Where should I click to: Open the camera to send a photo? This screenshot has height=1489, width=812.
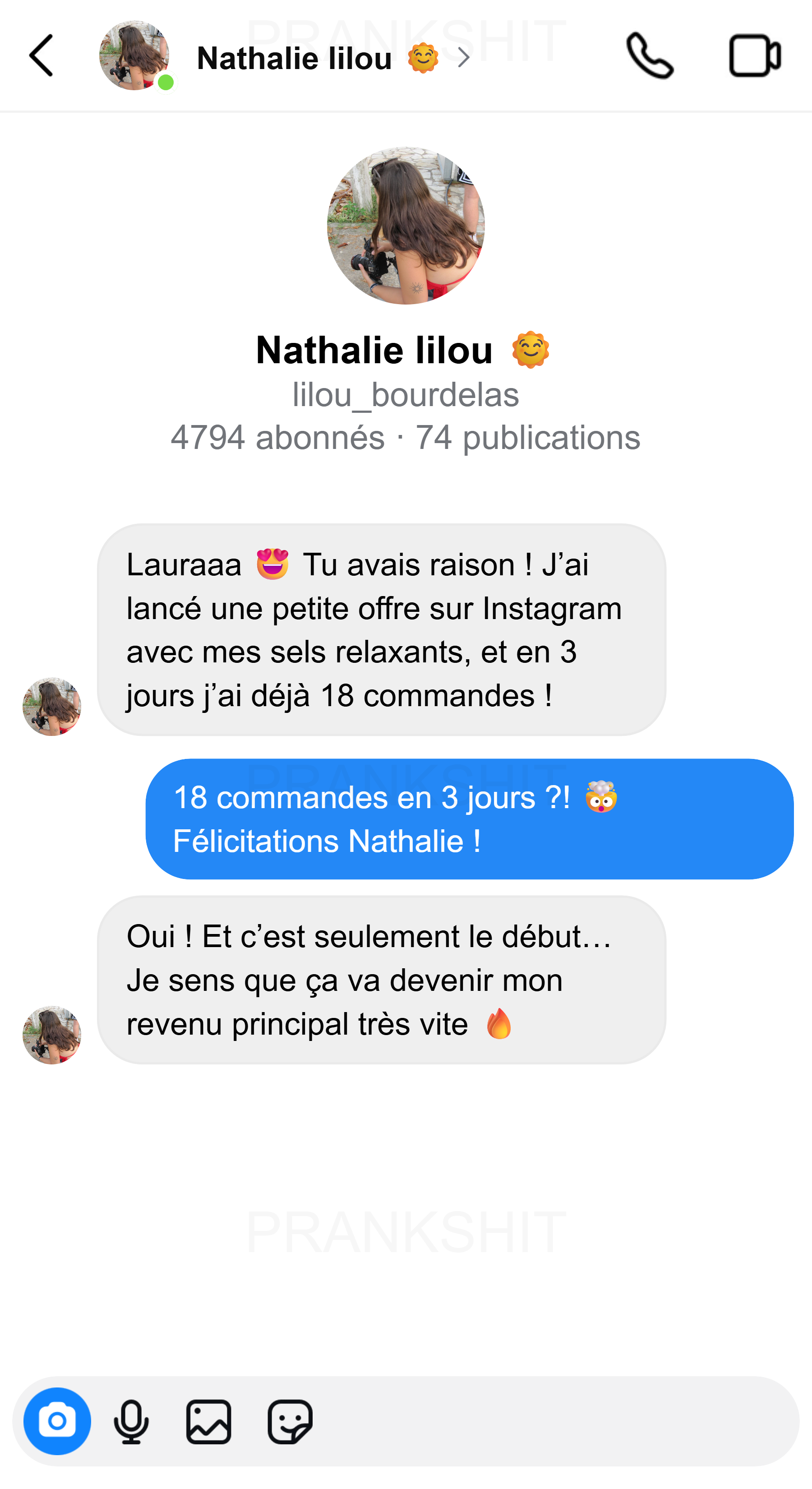pos(57,1421)
